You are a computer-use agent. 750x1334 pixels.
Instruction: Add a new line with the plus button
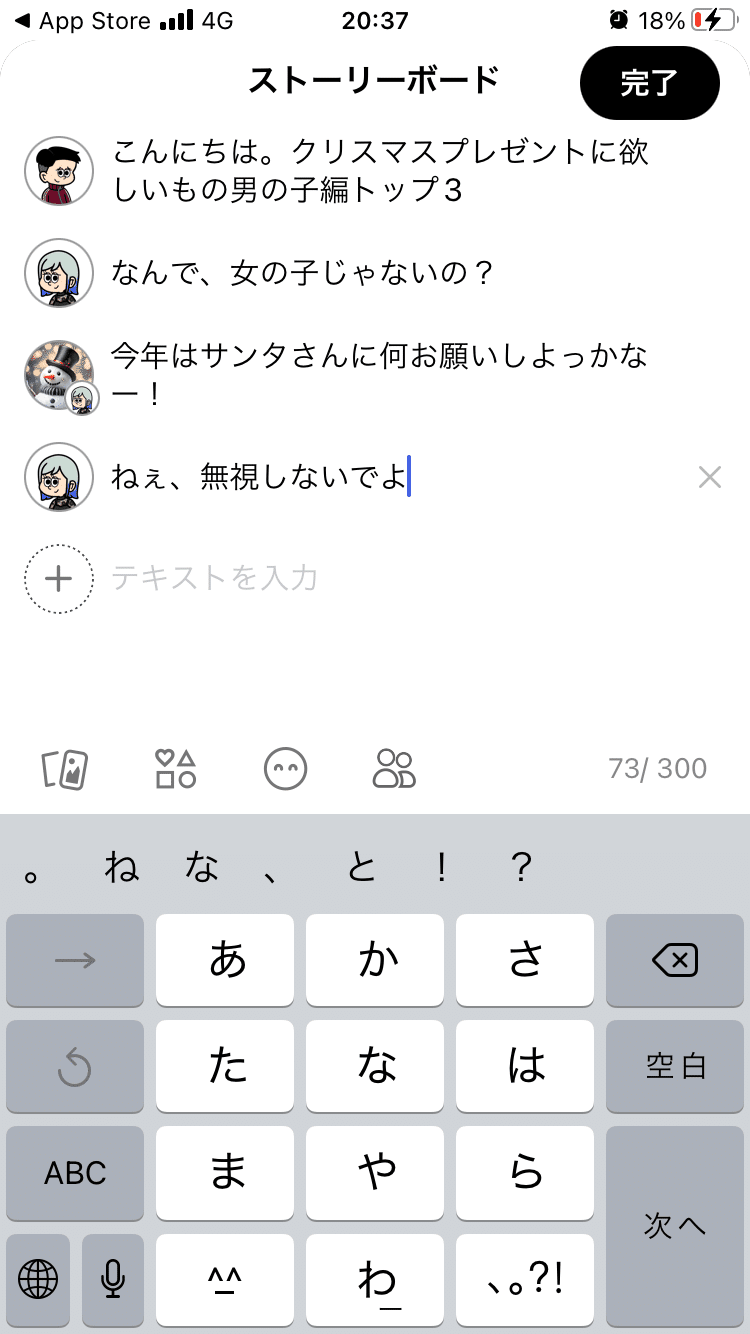coord(59,578)
